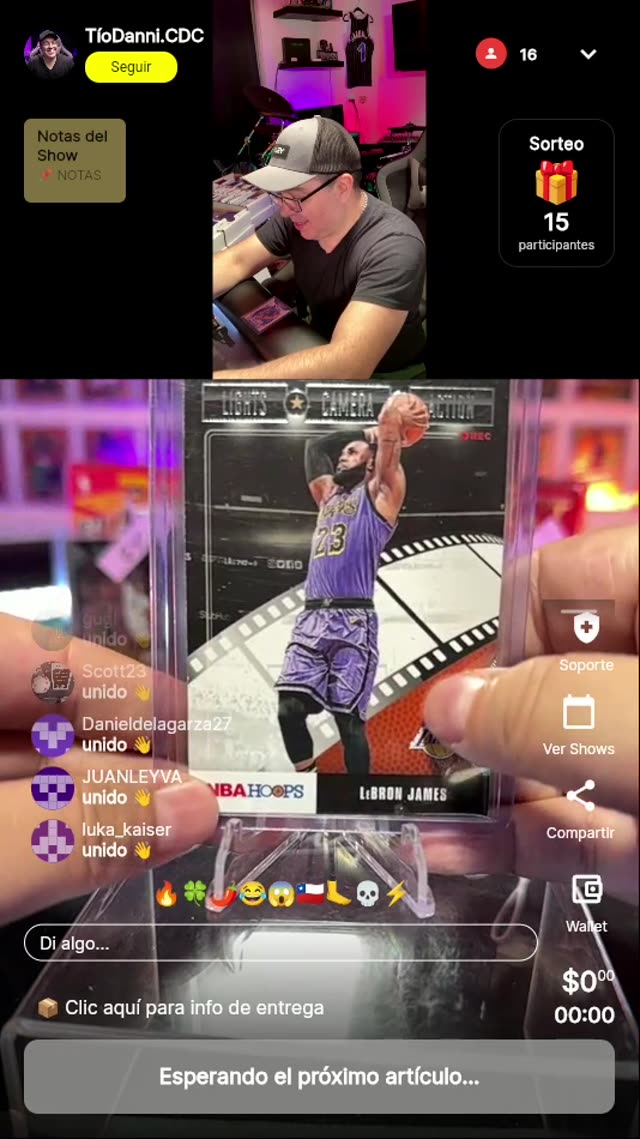640x1139 pixels.
Task: Open Notas del Show card
Action: click(75, 161)
